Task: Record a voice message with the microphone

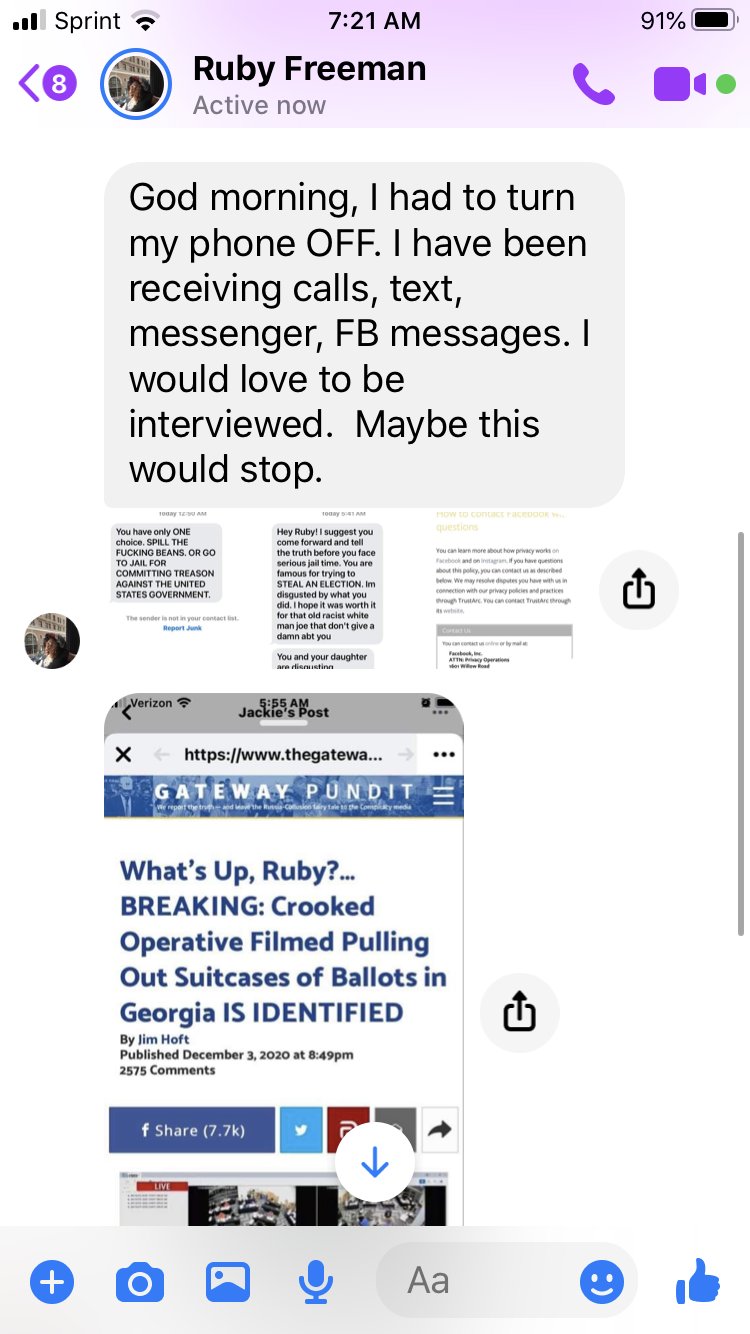Action: pyautogui.click(x=316, y=1281)
